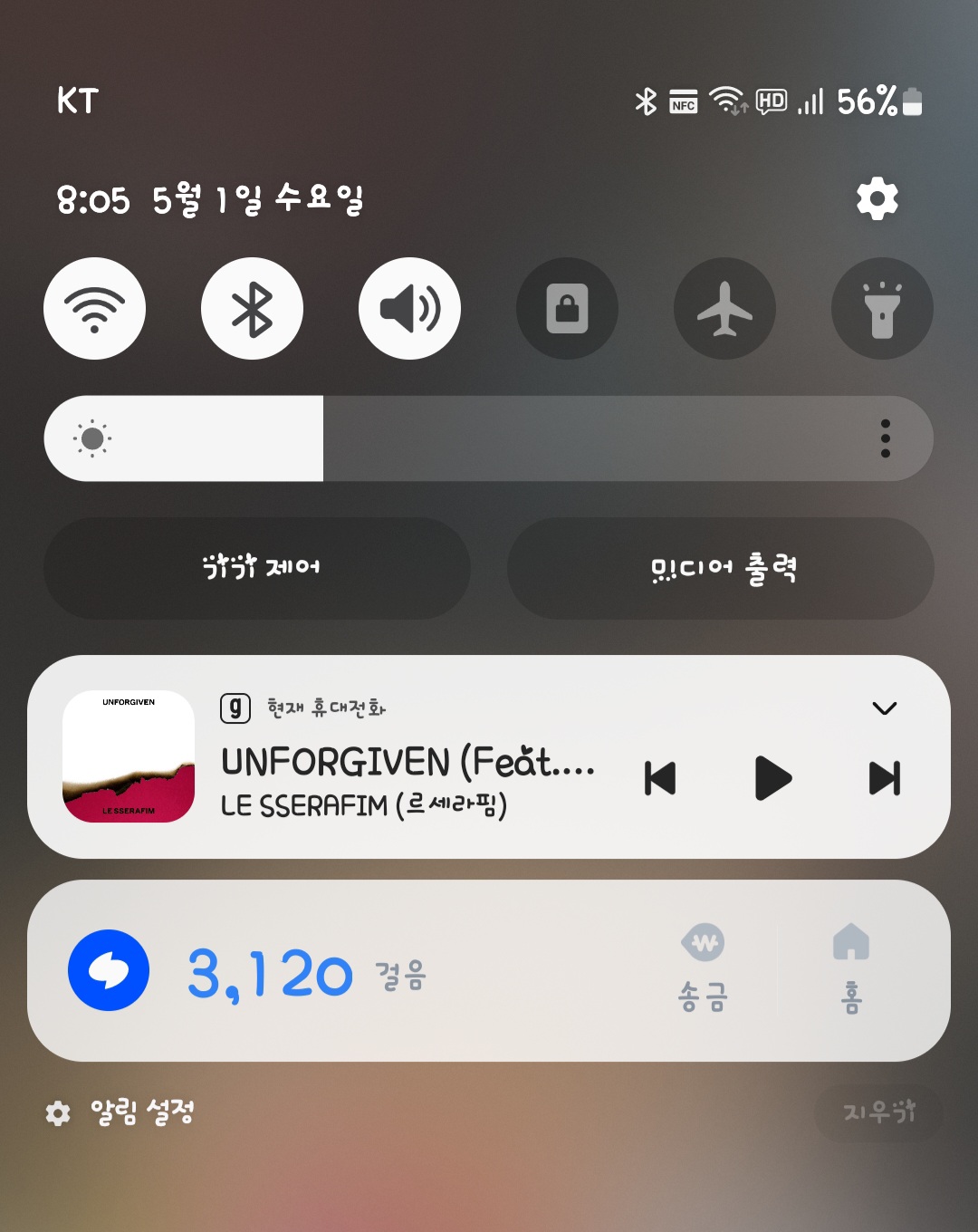Screen dimensions: 978x1232
Task: Collapse the media player with the chevron
Action: click(x=884, y=708)
